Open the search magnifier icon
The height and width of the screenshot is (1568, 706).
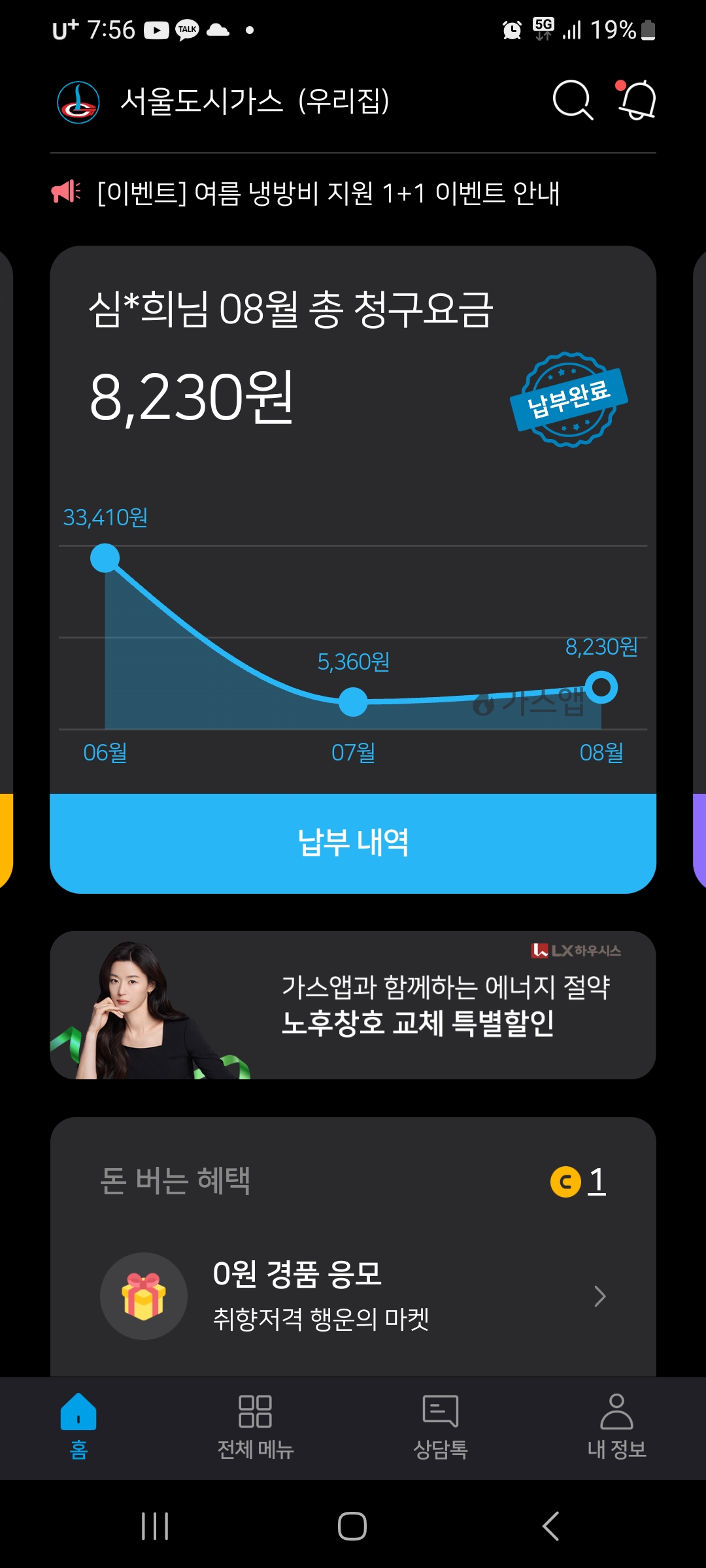572,101
